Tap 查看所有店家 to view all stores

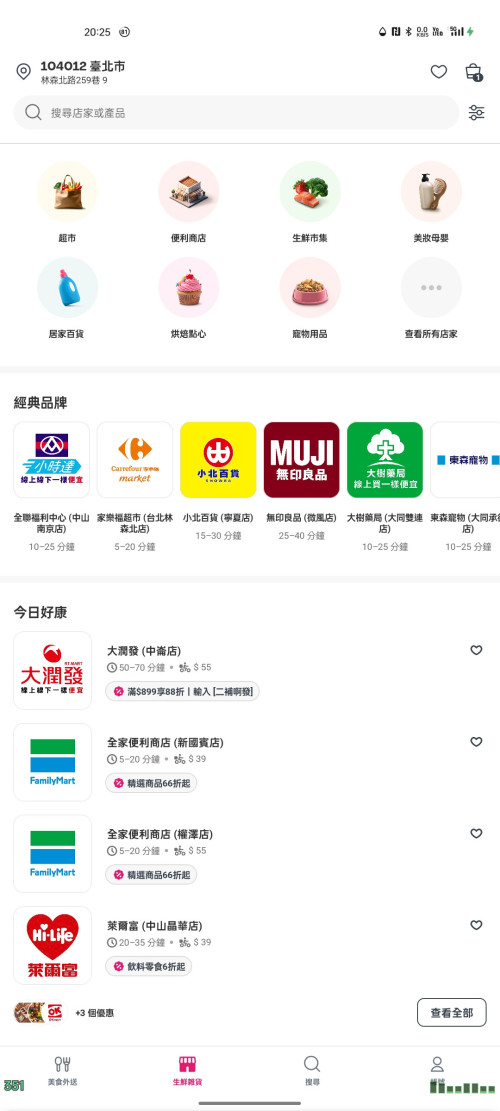tap(431, 298)
